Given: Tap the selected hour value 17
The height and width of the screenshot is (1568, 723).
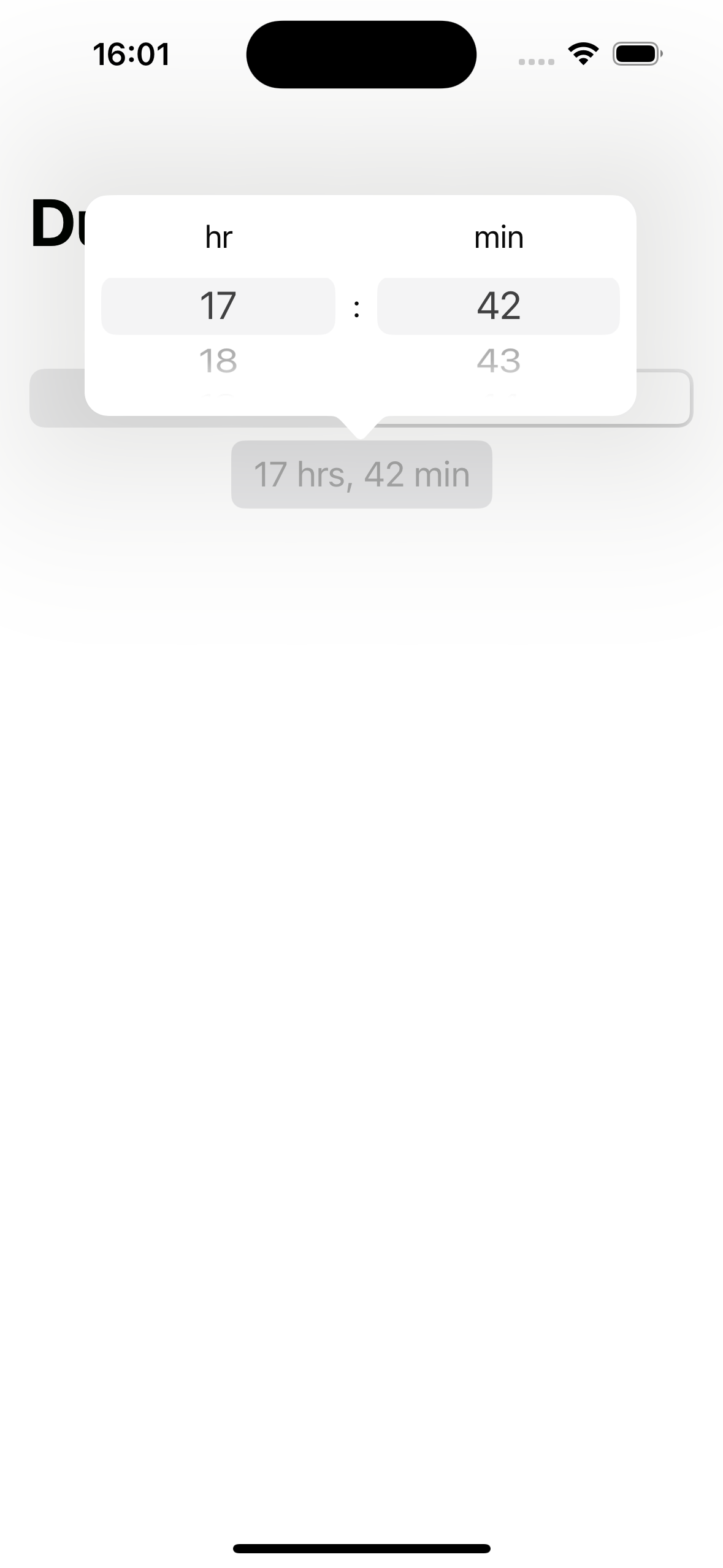Looking at the screenshot, I should 218,306.
